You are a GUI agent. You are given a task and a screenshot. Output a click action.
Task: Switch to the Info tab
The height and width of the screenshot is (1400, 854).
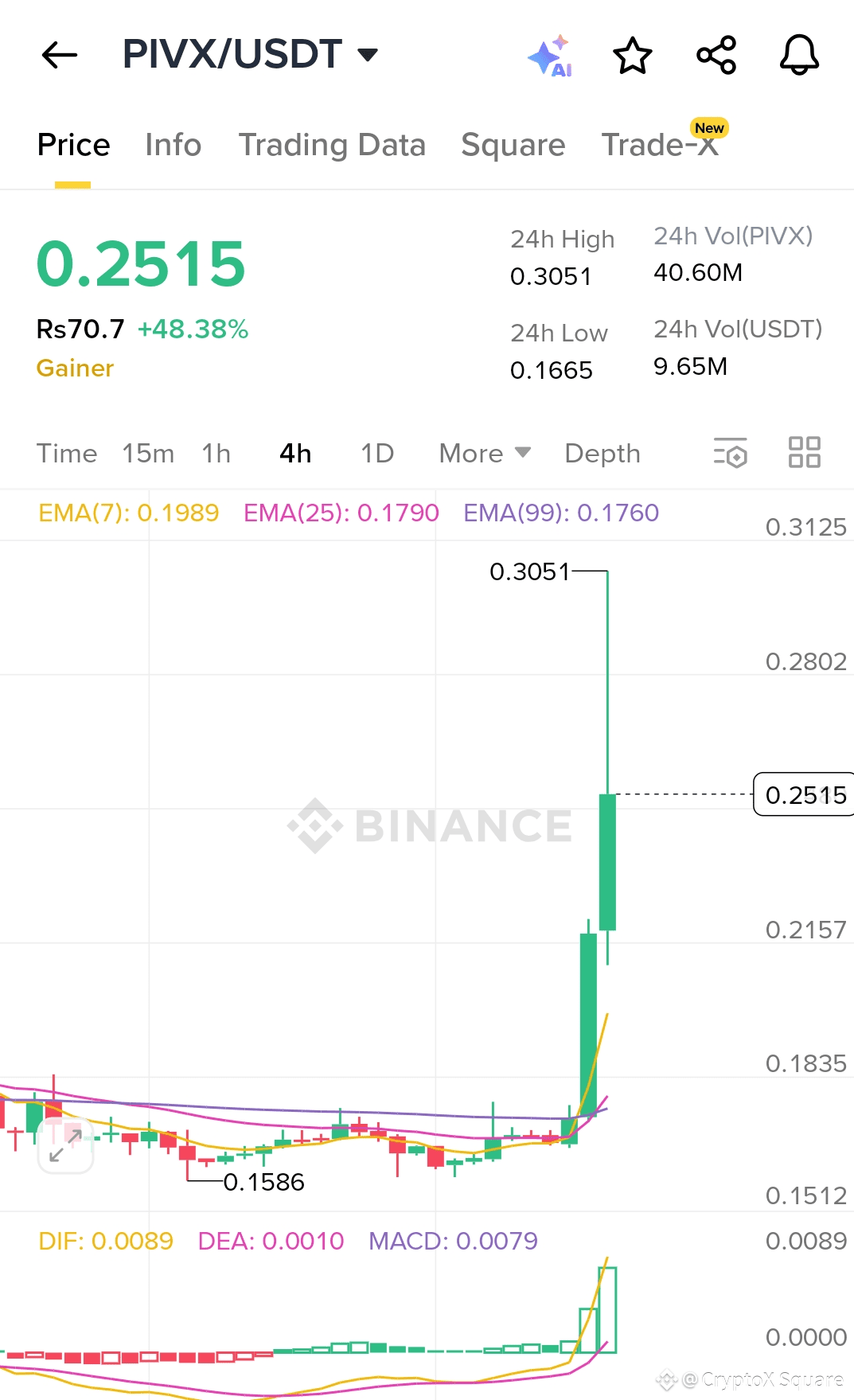pyautogui.click(x=173, y=145)
